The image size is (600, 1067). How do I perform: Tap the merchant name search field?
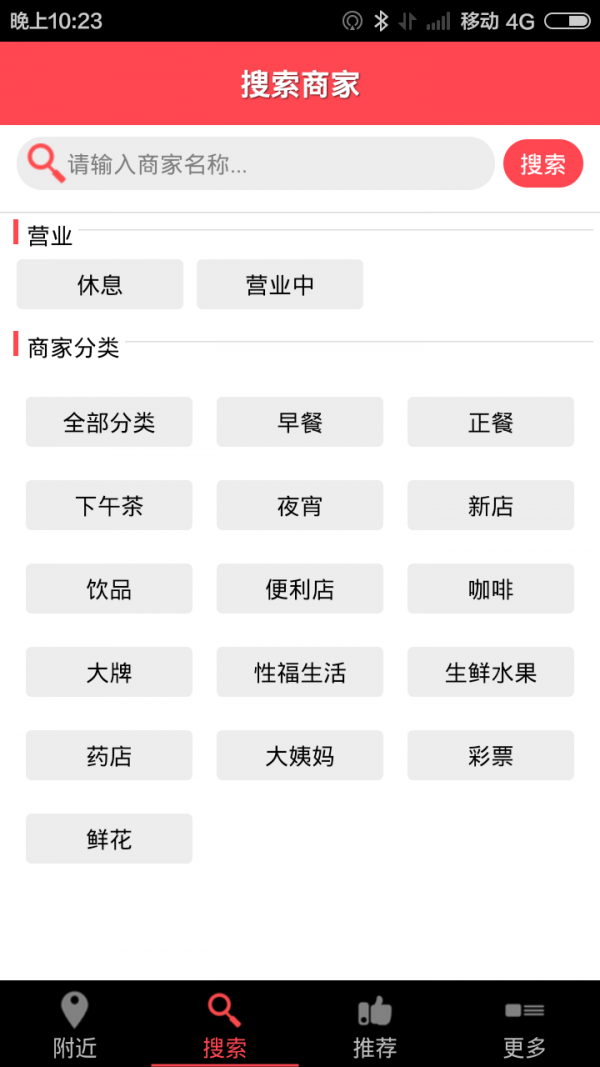pos(270,164)
